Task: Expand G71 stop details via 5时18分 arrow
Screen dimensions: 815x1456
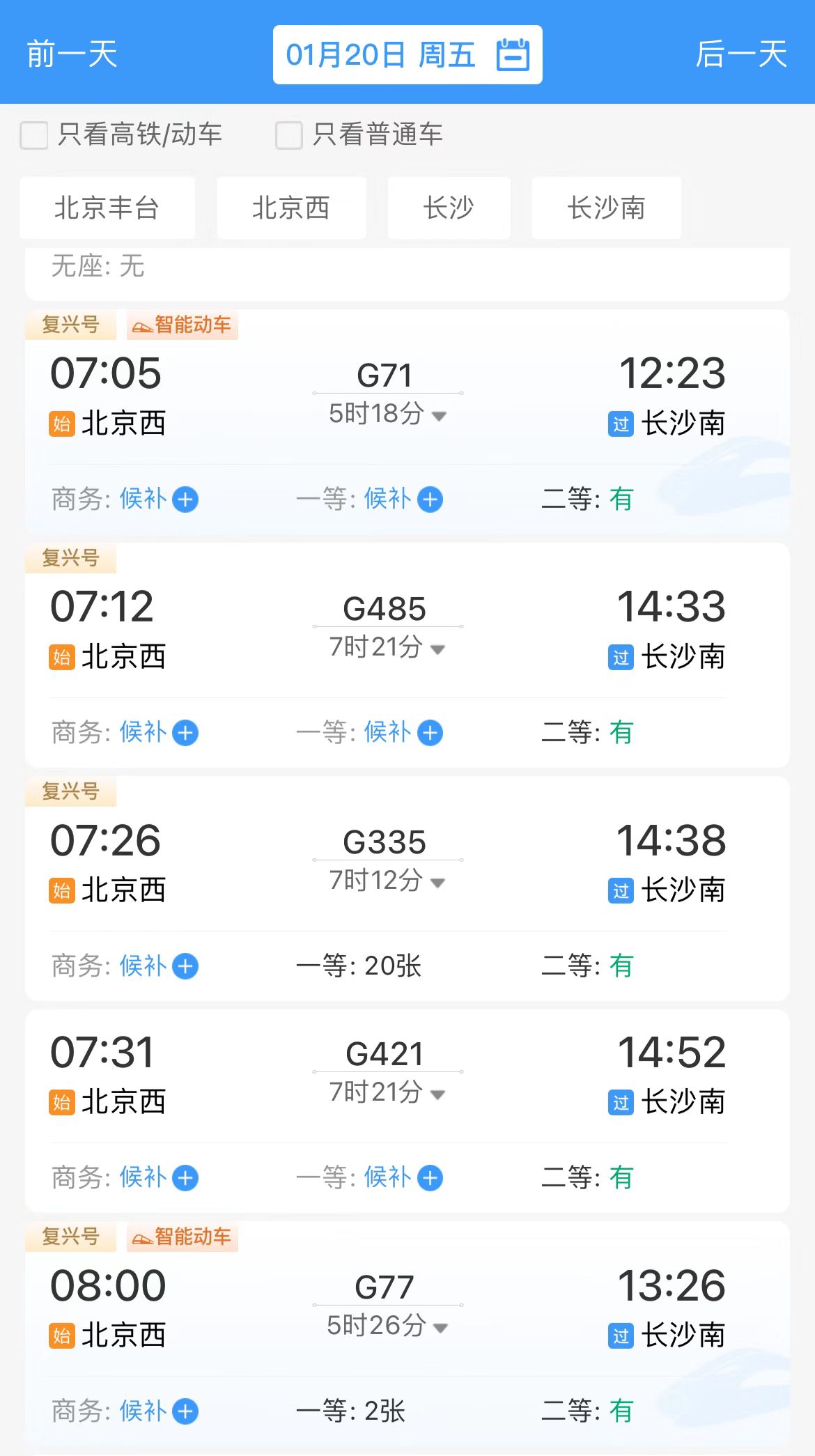Action: click(x=439, y=416)
